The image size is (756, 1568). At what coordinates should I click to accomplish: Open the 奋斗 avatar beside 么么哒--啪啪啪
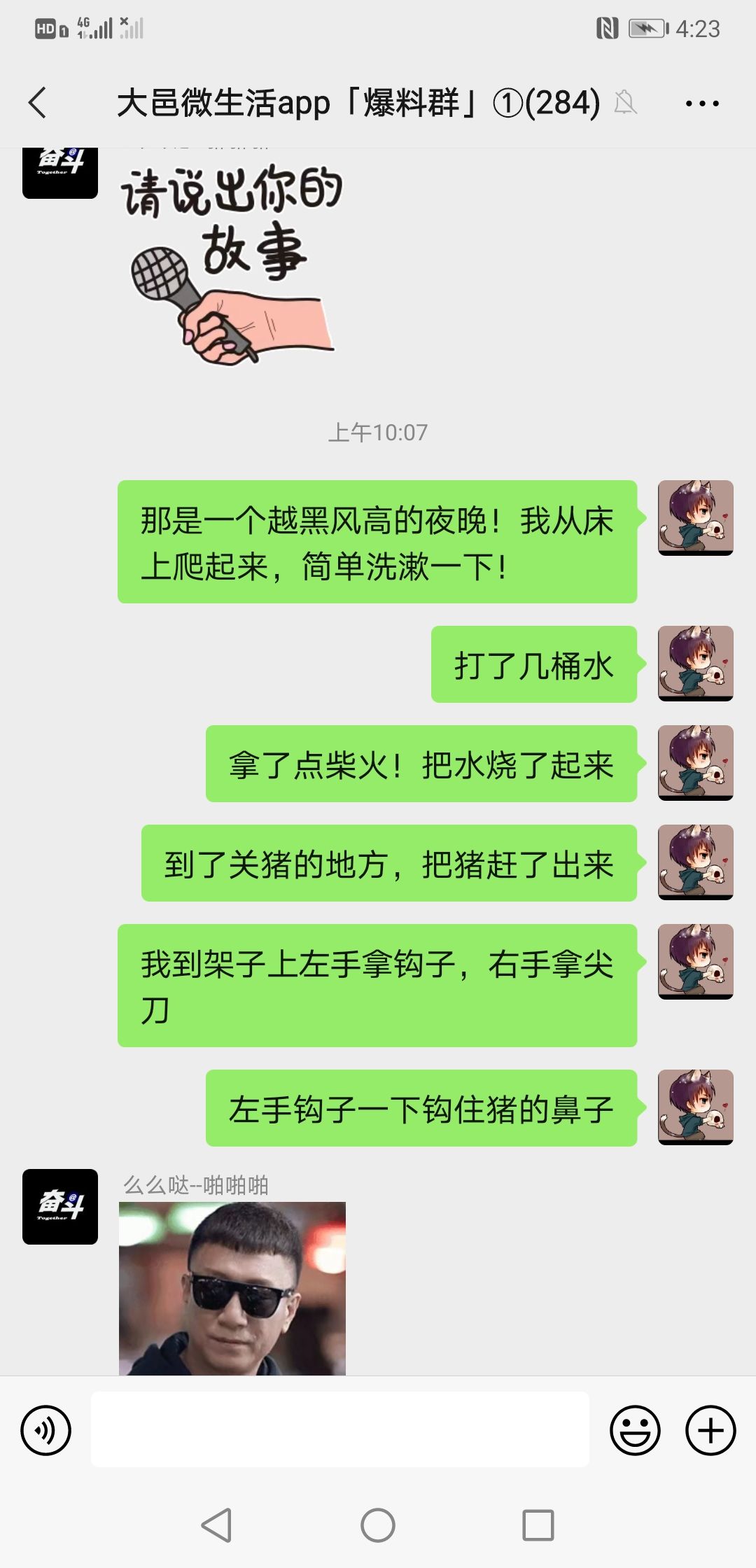pyautogui.click(x=60, y=1207)
